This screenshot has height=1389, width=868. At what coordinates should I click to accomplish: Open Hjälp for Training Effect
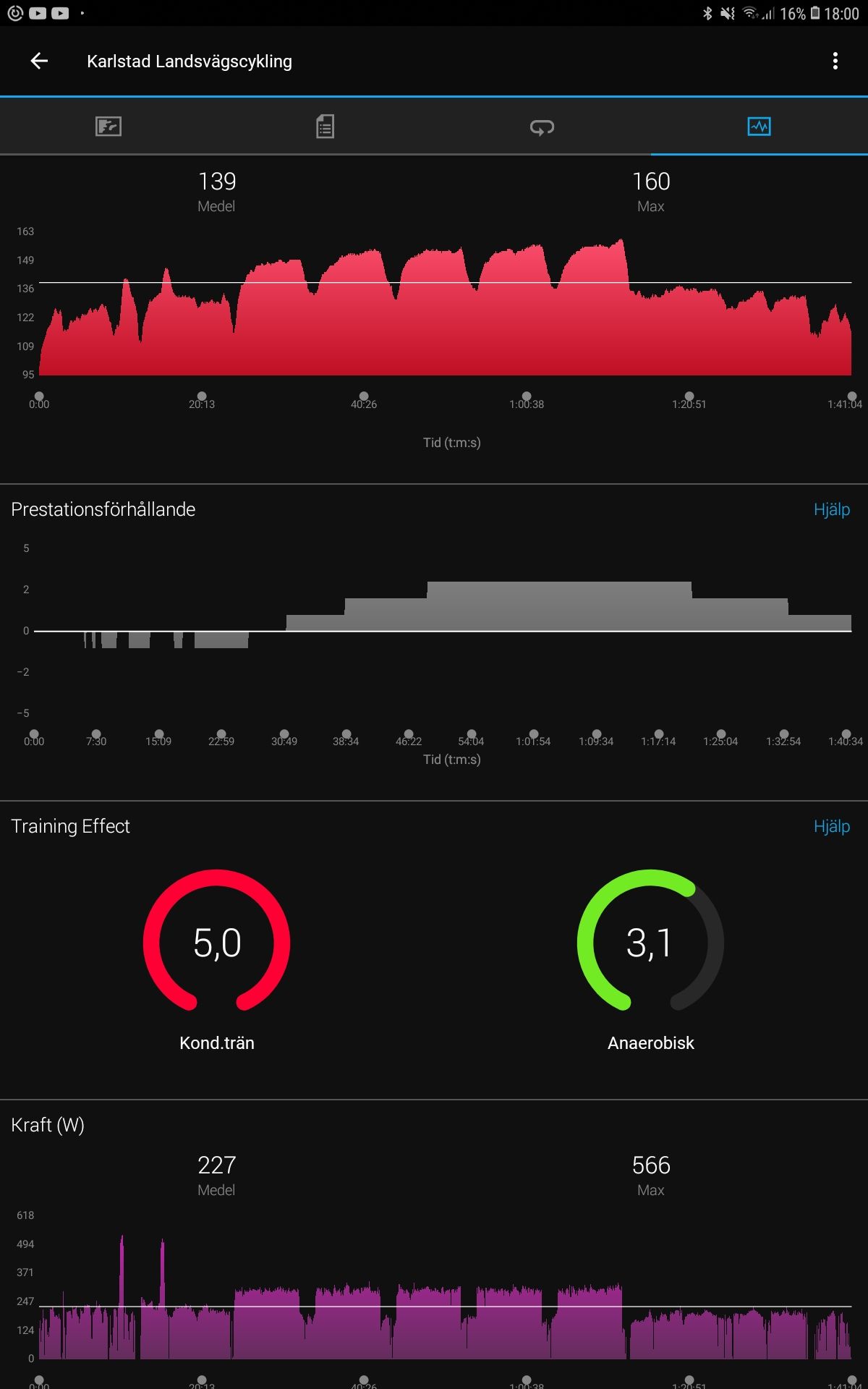(832, 826)
